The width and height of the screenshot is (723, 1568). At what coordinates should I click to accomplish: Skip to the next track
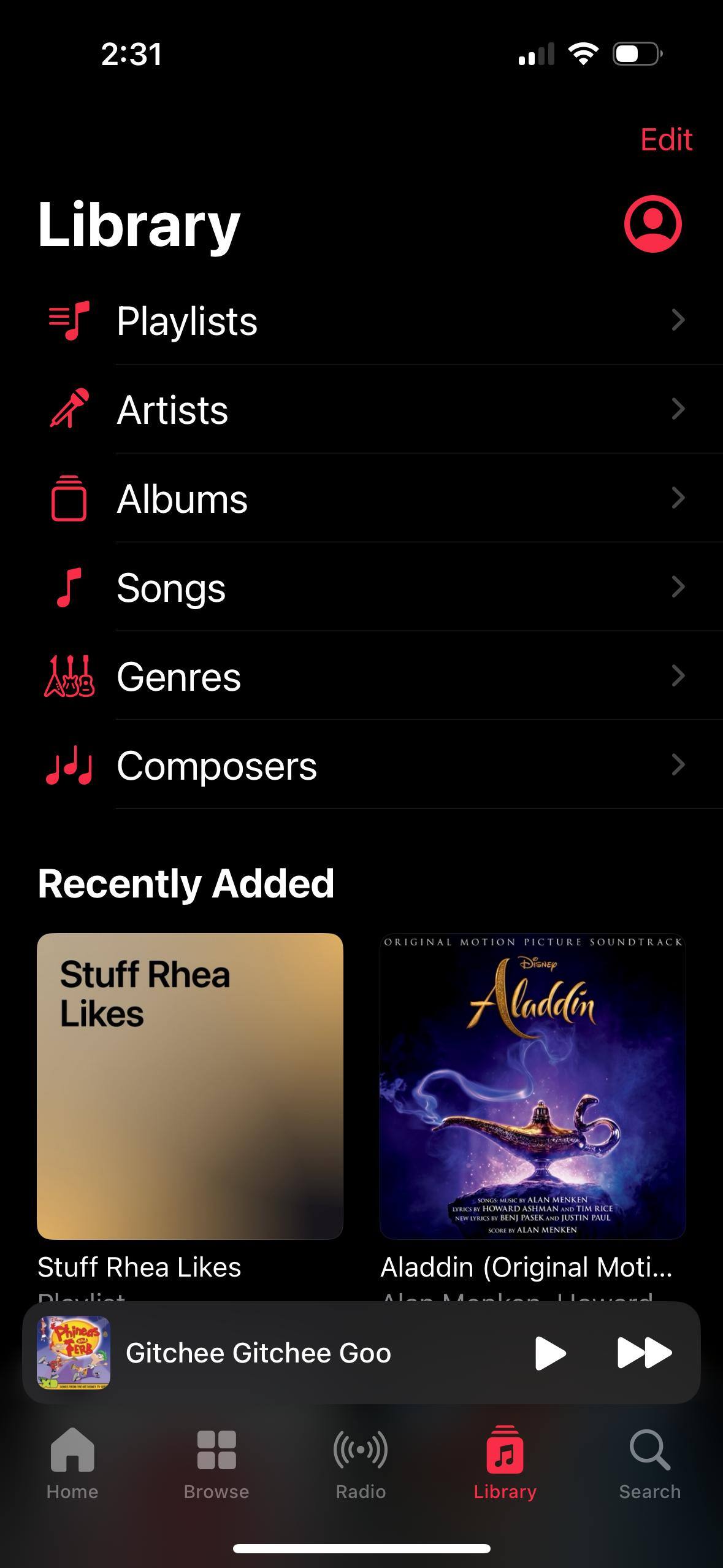644,1353
